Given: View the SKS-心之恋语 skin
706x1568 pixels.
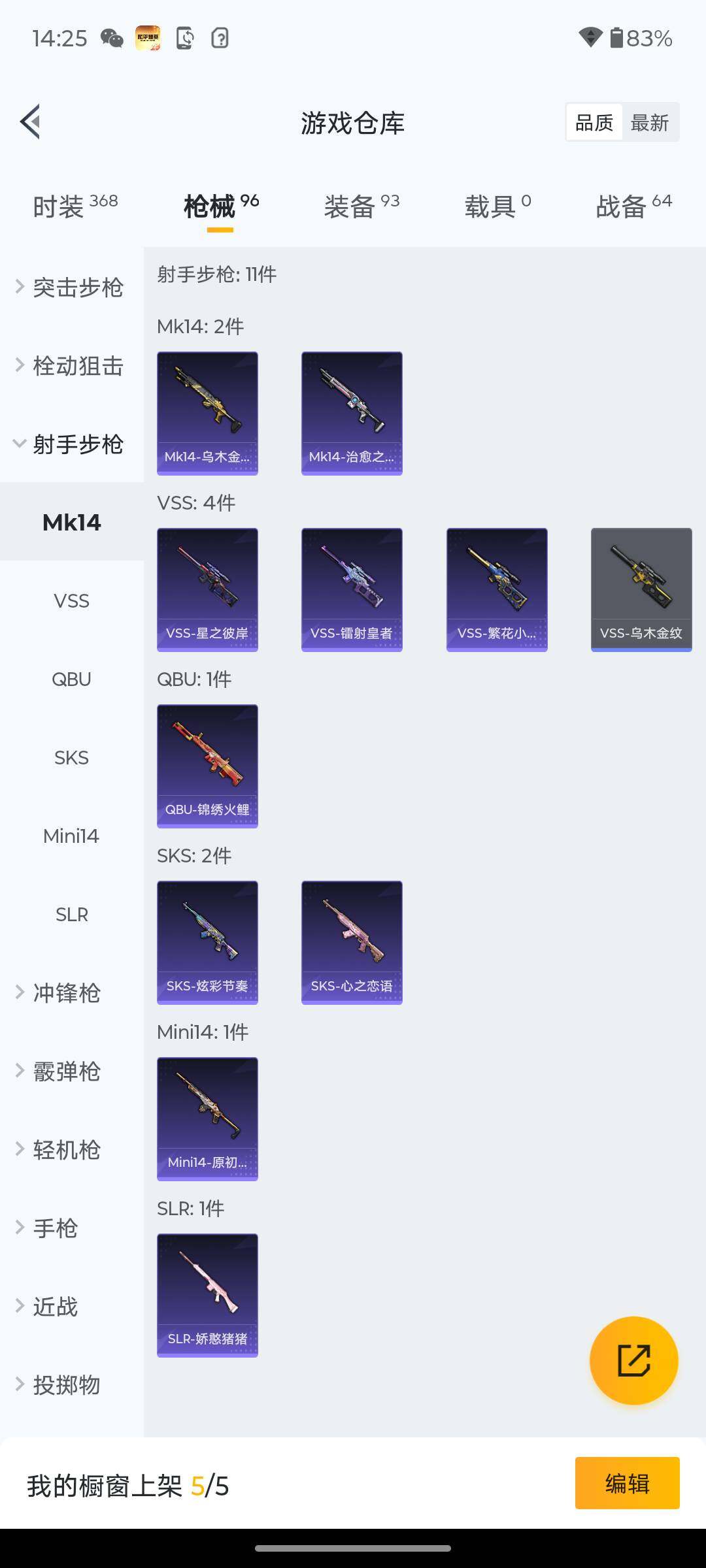Looking at the screenshot, I should (x=352, y=942).
